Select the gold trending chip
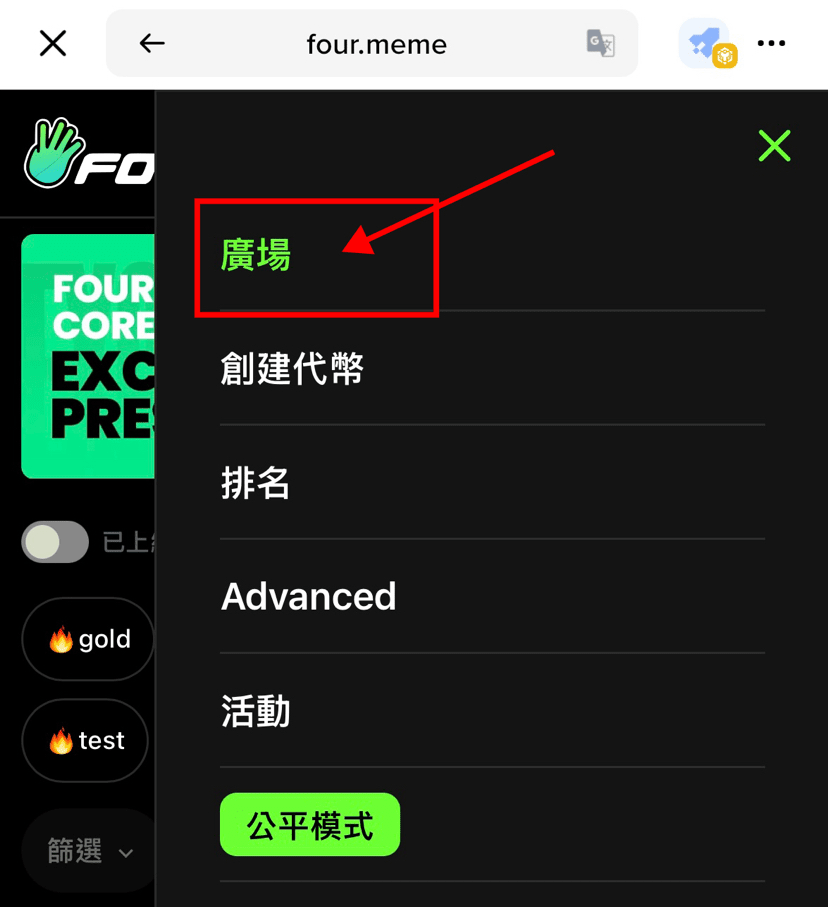Screen dimensions: 828x907 [89, 639]
